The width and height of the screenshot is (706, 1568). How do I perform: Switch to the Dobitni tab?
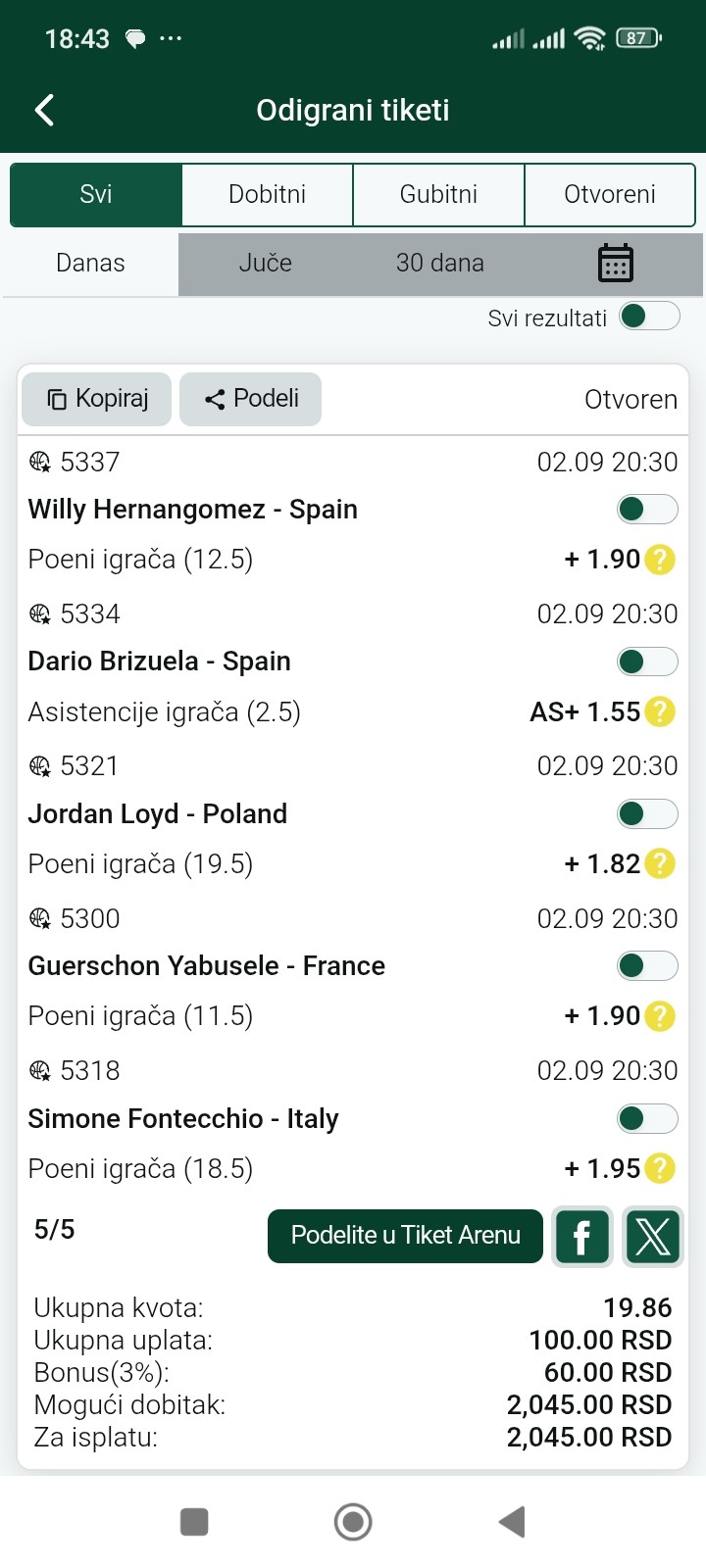tap(267, 194)
